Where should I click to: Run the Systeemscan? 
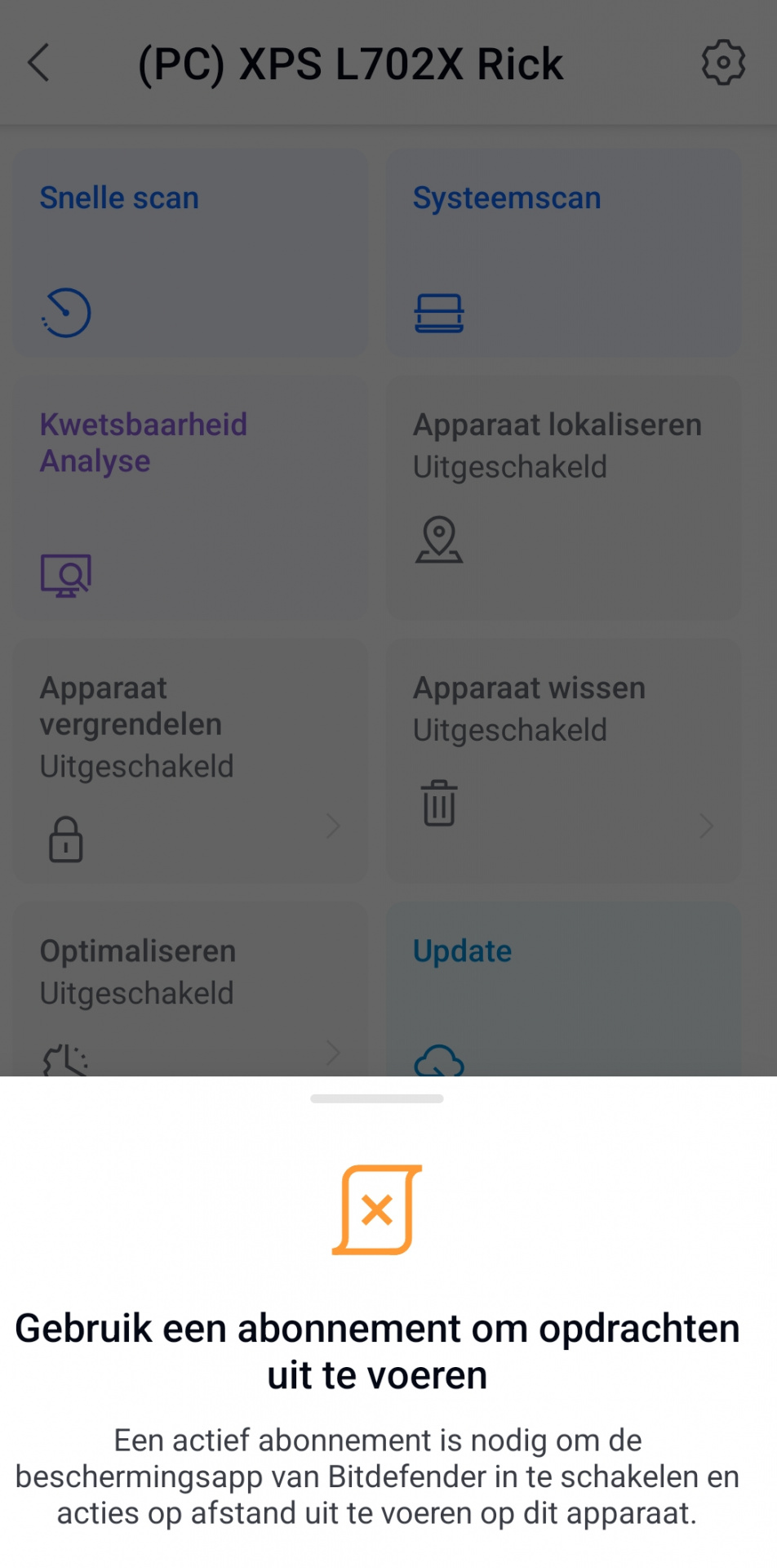[563, 252]
